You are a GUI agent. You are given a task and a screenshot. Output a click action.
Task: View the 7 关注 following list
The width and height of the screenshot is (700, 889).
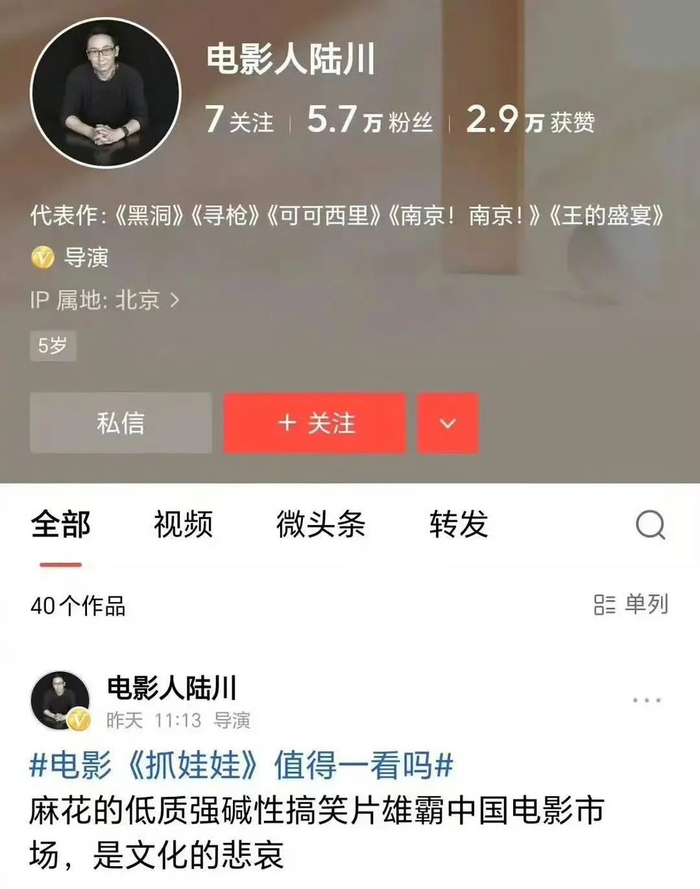(x=239, y=120)
